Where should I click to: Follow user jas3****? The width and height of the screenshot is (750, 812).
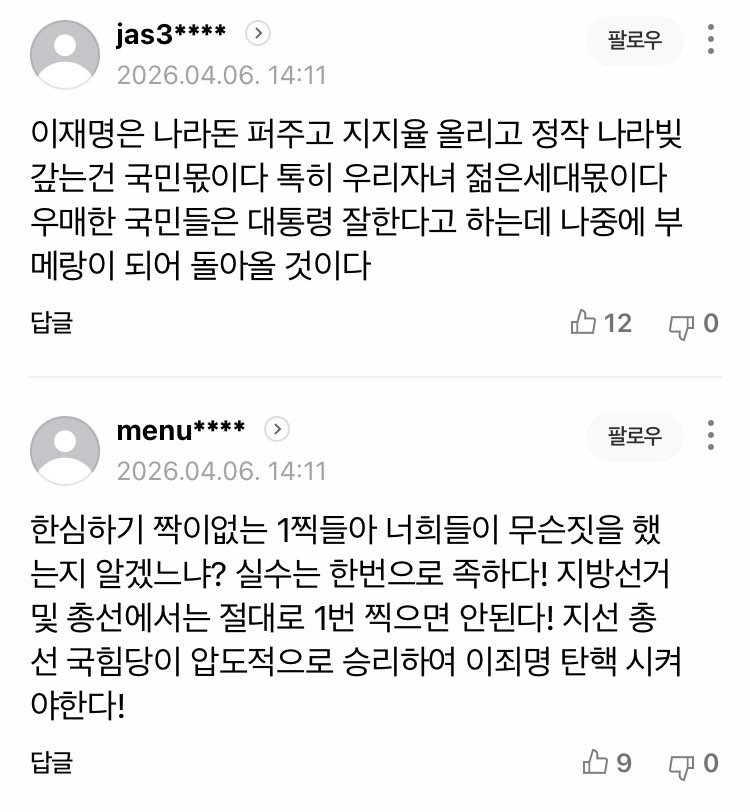point(635,41)
